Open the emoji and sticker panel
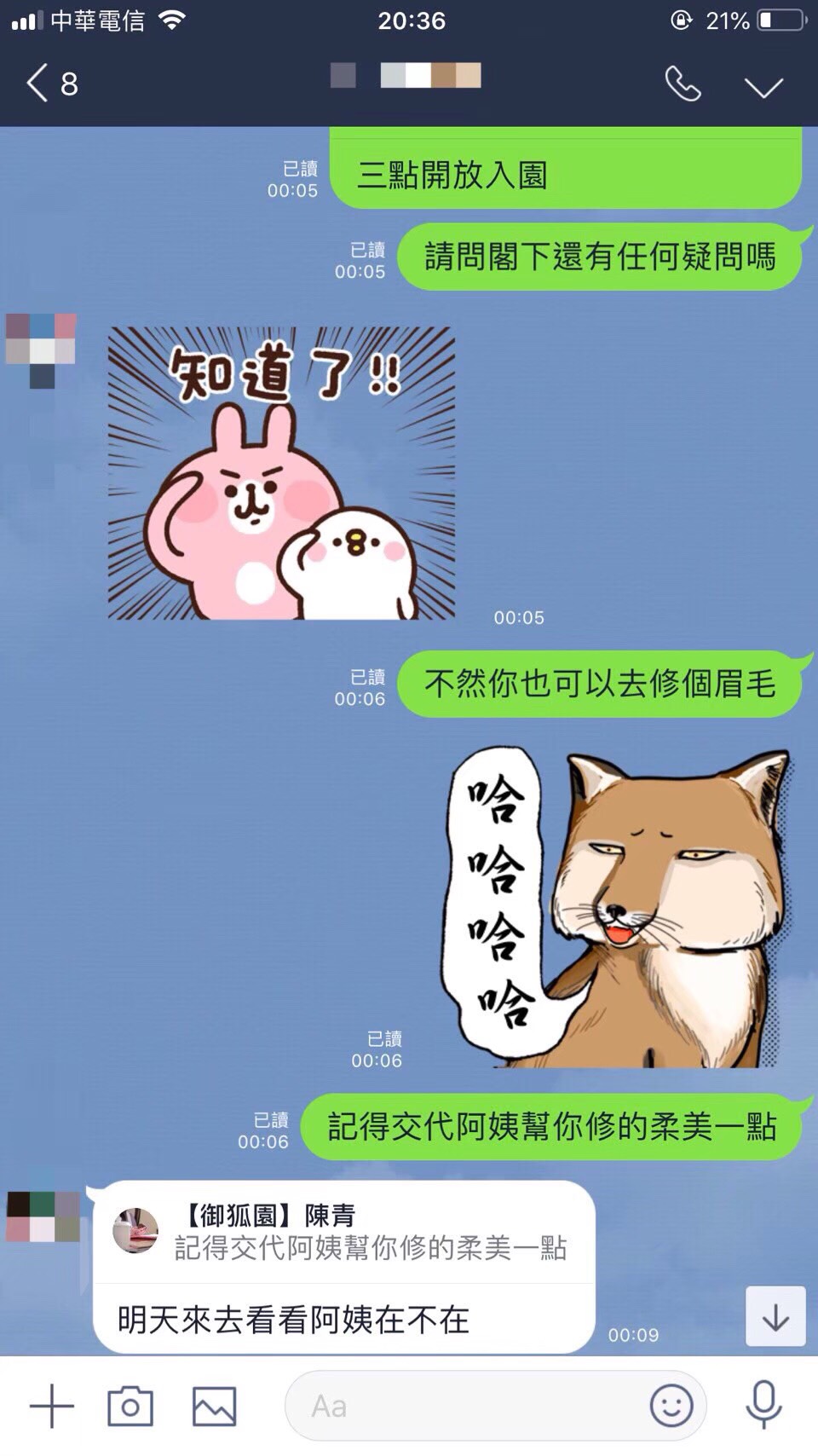818x1456 pixels. (x=671, y=1406)
